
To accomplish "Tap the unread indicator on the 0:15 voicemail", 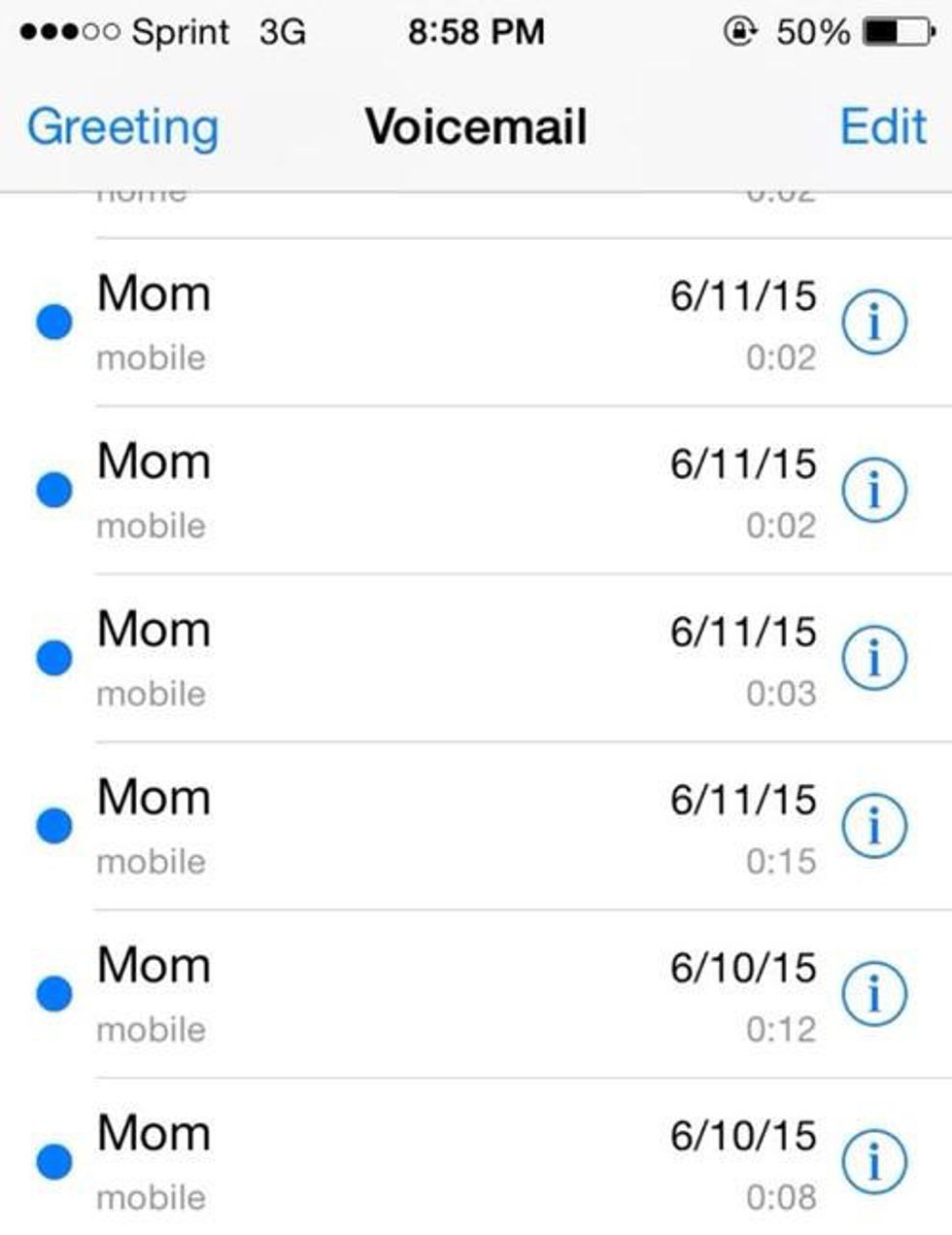I will point(53,827).
